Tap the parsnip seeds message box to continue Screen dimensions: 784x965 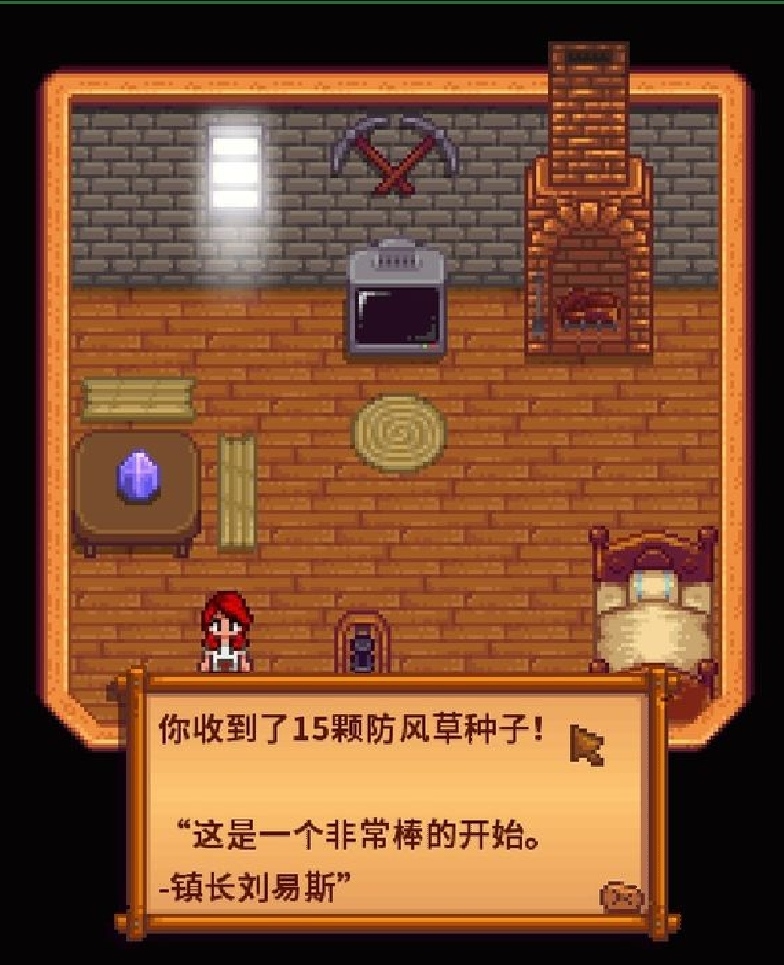coord(390,800)
